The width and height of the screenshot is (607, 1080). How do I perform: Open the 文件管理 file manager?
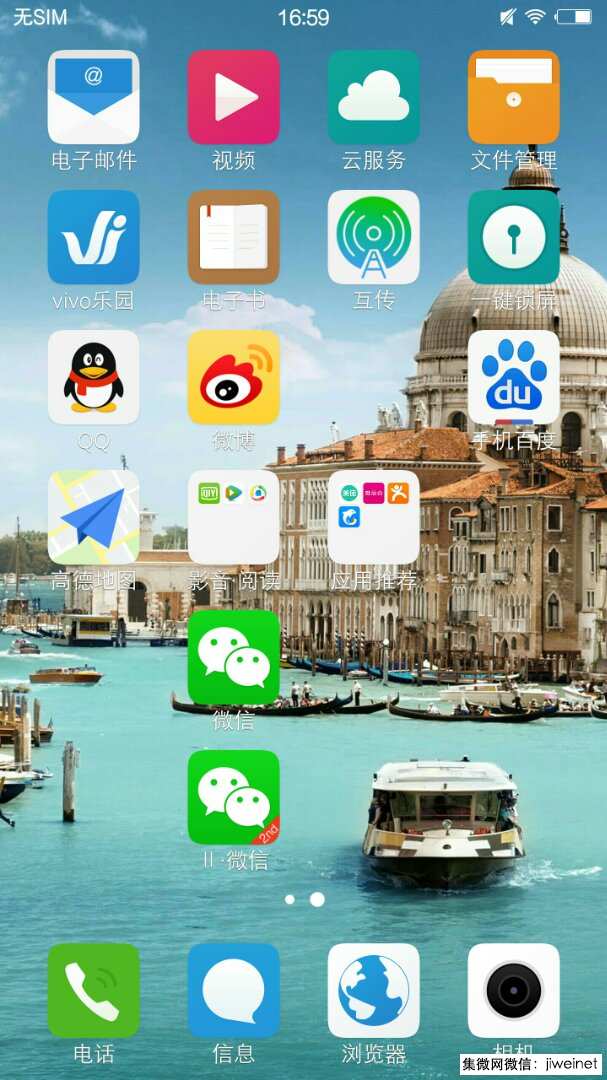(513, 97)
